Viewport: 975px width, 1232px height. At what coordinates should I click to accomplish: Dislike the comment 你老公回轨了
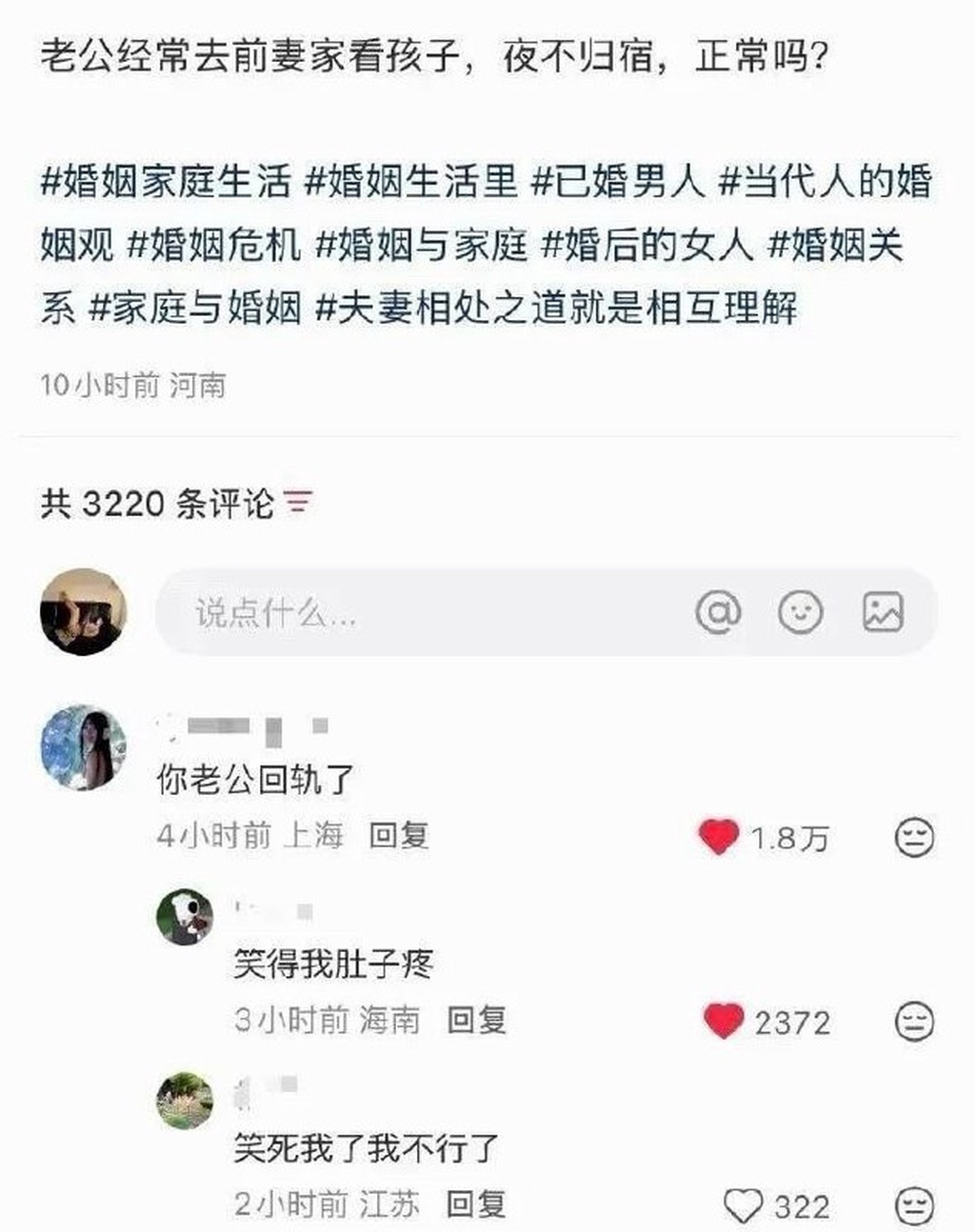point(914,837)
